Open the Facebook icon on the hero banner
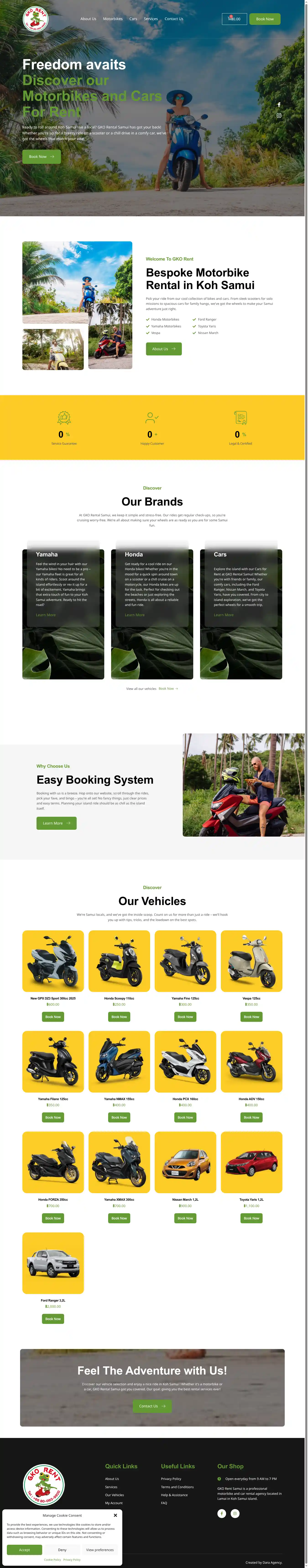 coord(279,105)
